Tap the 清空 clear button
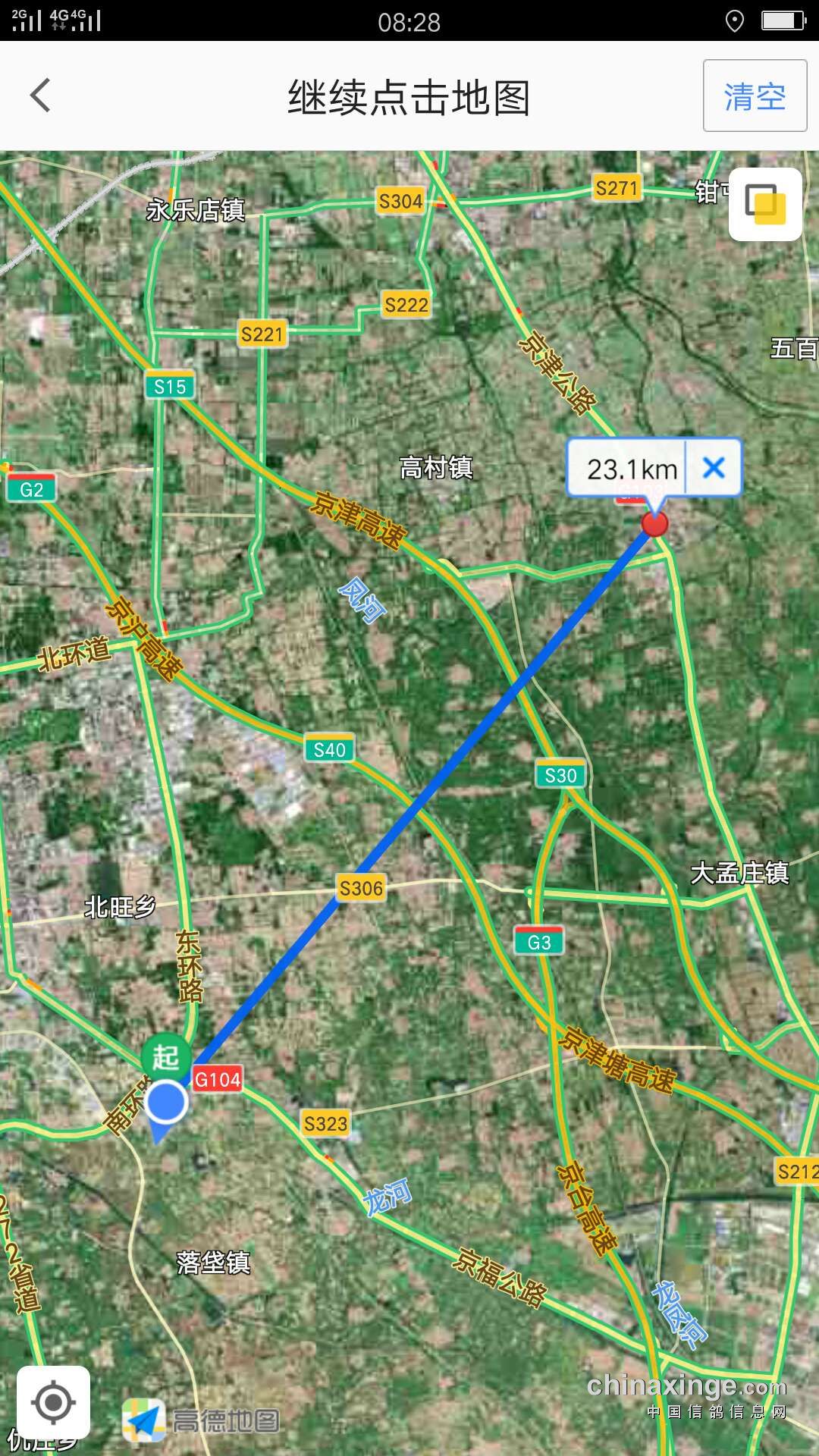Viewport: 819px width, 1456px height. pyautogui.click(x=755, y=96)
